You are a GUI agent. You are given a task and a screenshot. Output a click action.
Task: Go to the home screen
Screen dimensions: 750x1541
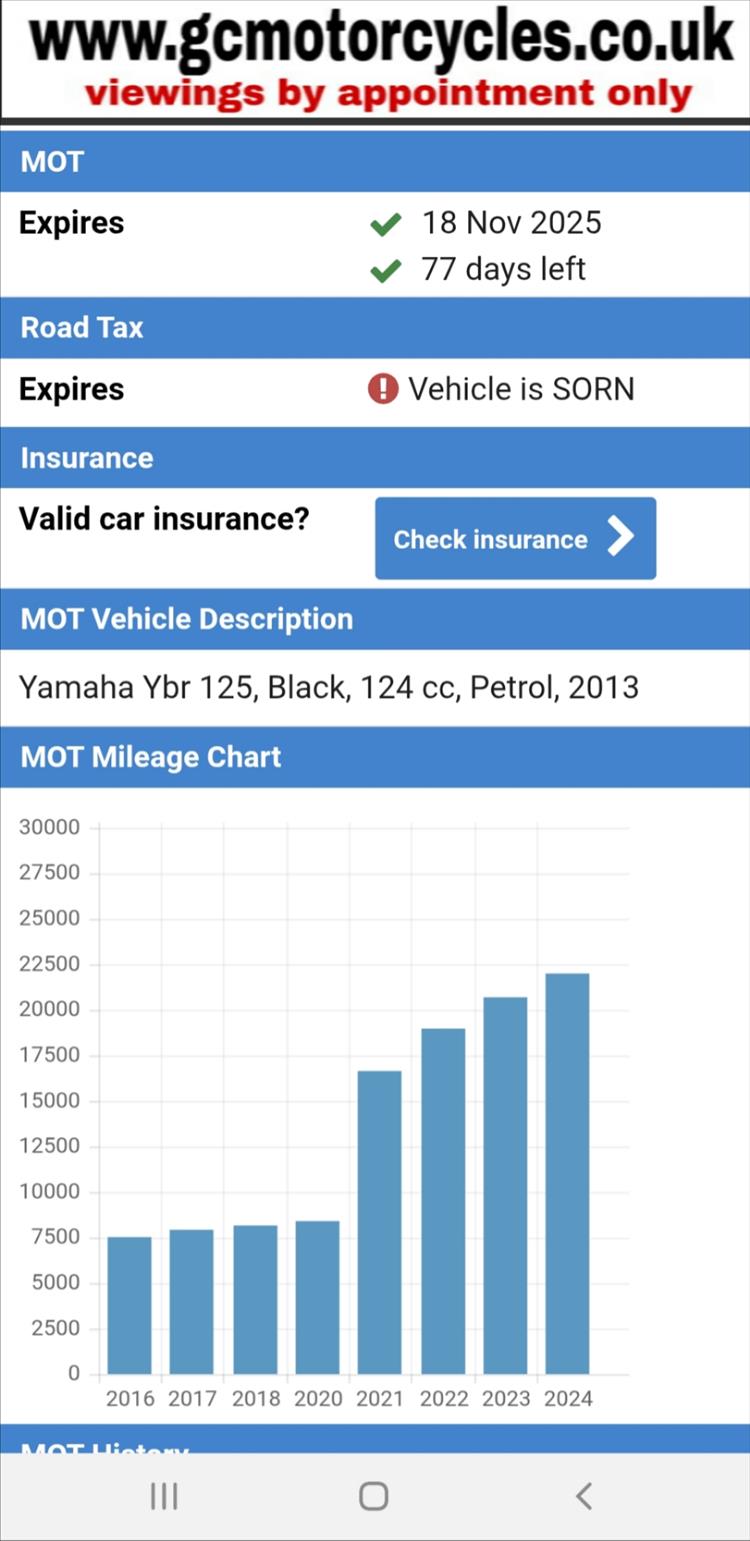click(373, 1496)
